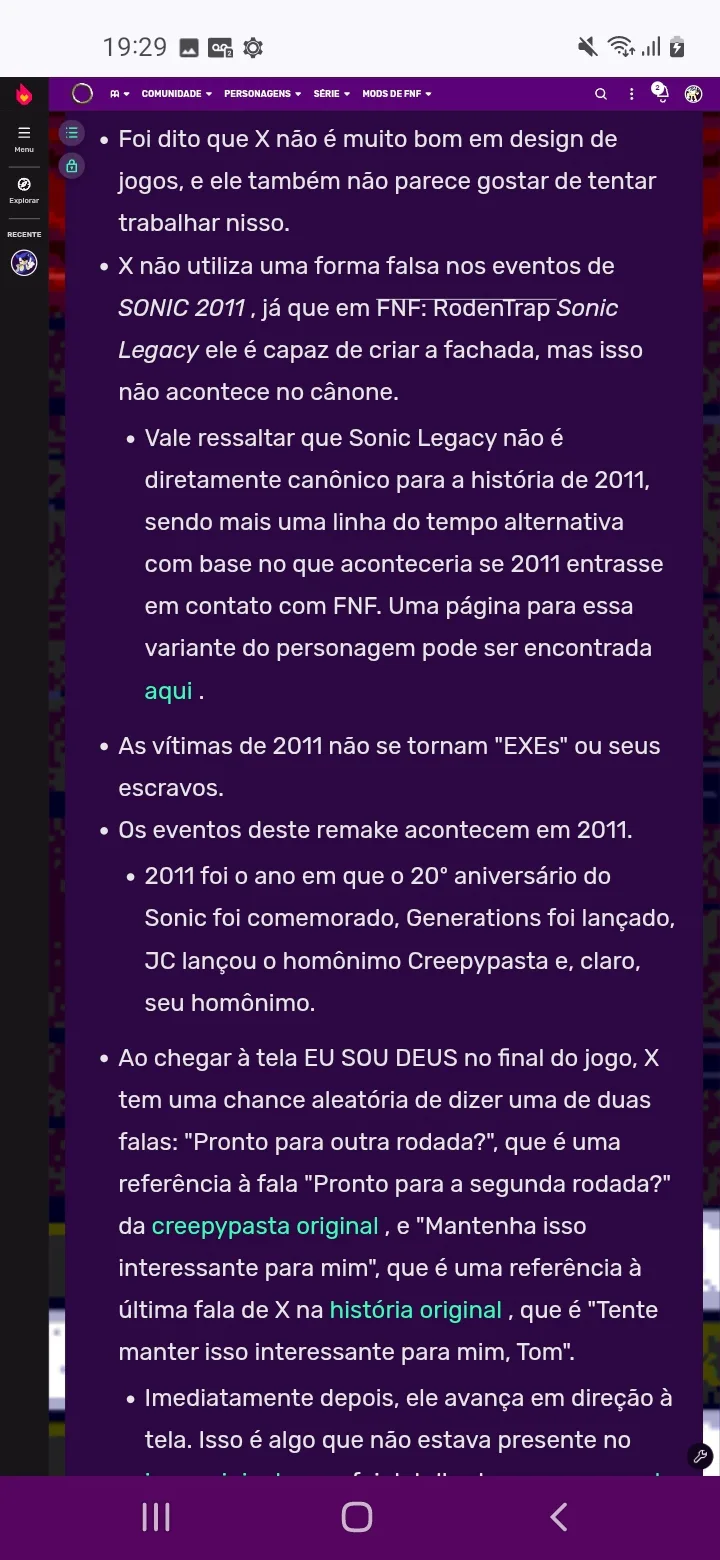Expand the Personagens dropdown
The height and width of the screenshot is (1560, 720).
(263, 94)
